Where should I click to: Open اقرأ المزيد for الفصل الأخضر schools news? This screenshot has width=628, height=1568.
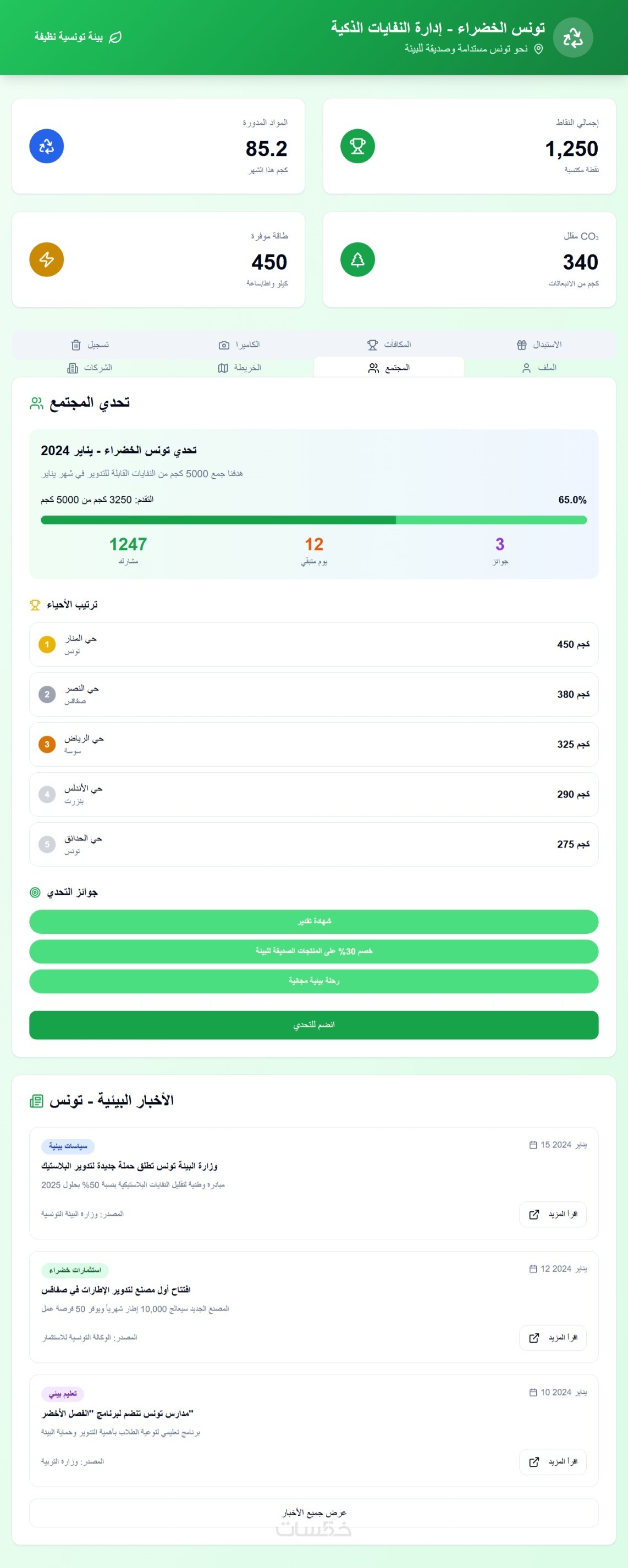(x=553, y=1461)
